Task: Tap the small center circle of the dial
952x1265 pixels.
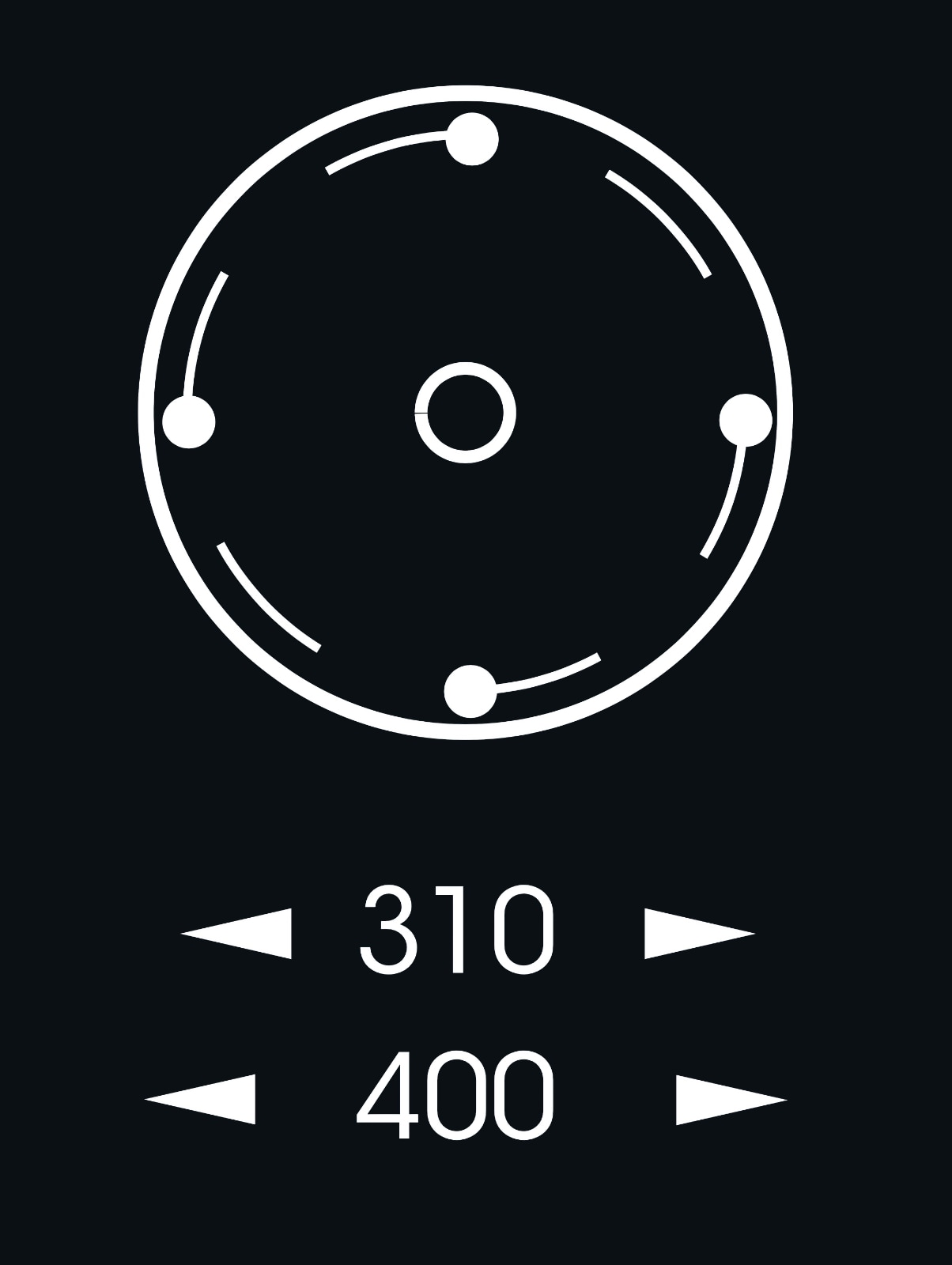Action: pos(466,412)
